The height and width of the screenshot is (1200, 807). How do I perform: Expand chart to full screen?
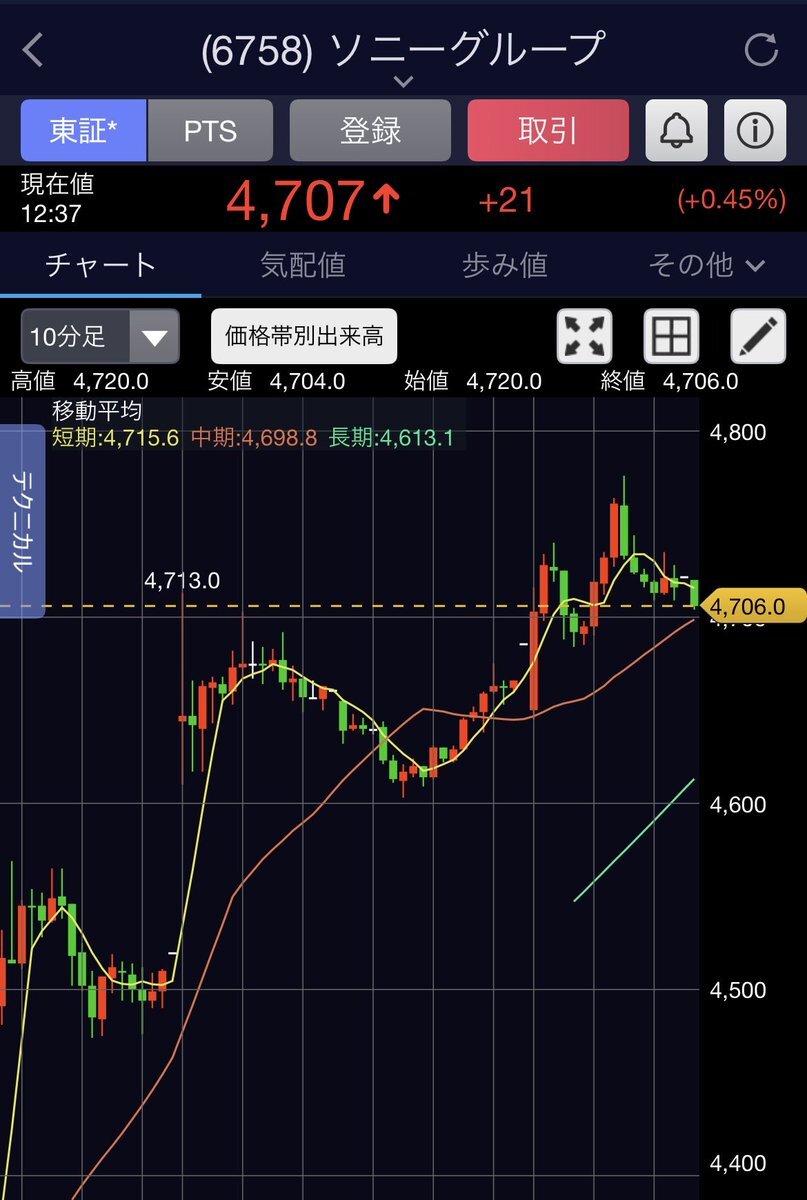584,336
